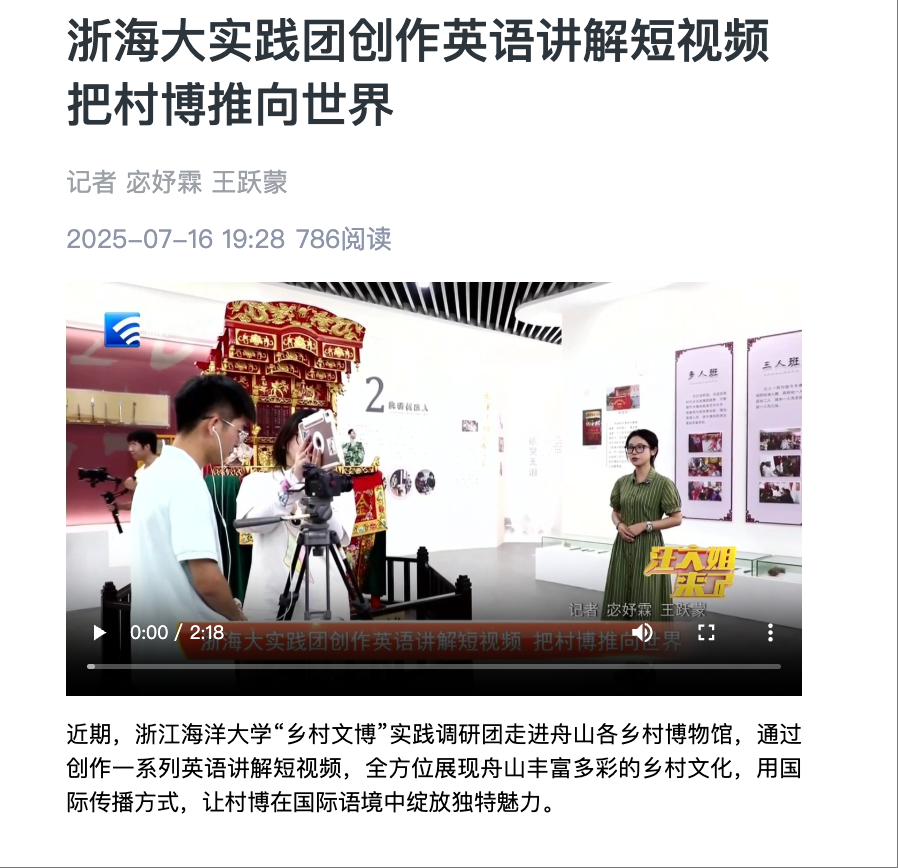This screenshot has height=868, width=898.
Task: Seek along the video progress bar
Action: pyautogui.click(x=433, y=666)
